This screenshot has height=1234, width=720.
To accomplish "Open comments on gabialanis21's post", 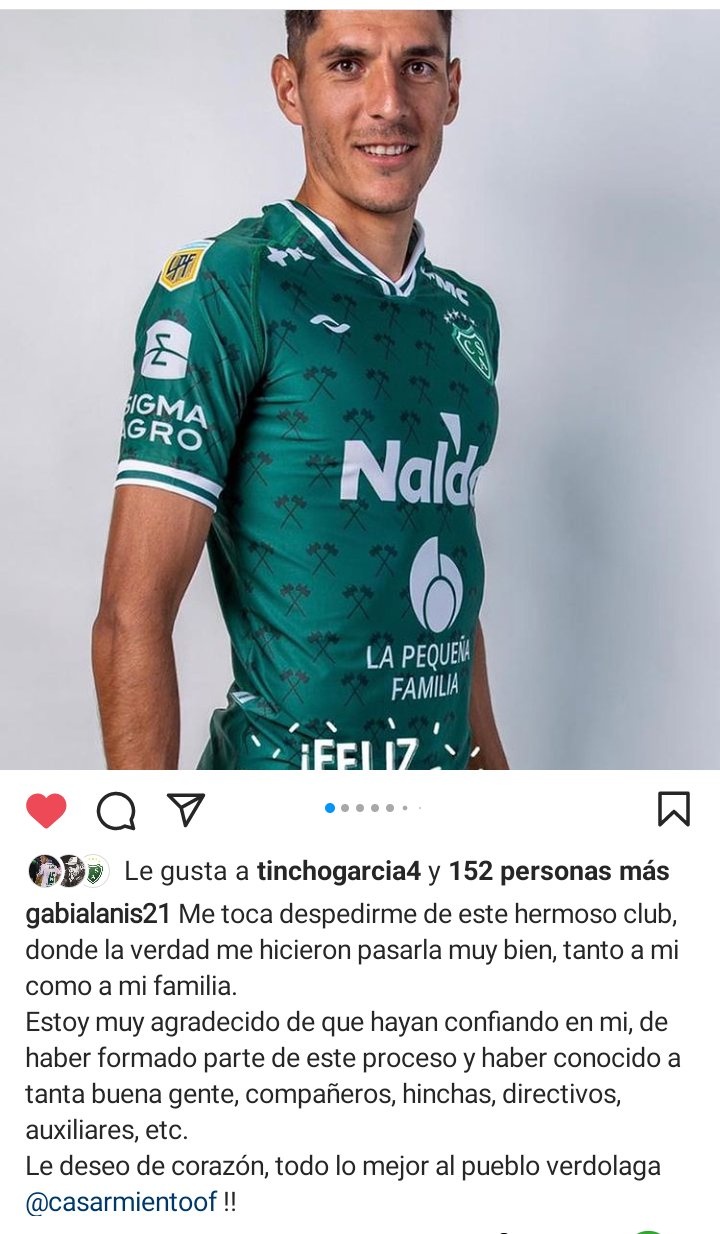I will [116, 810].
